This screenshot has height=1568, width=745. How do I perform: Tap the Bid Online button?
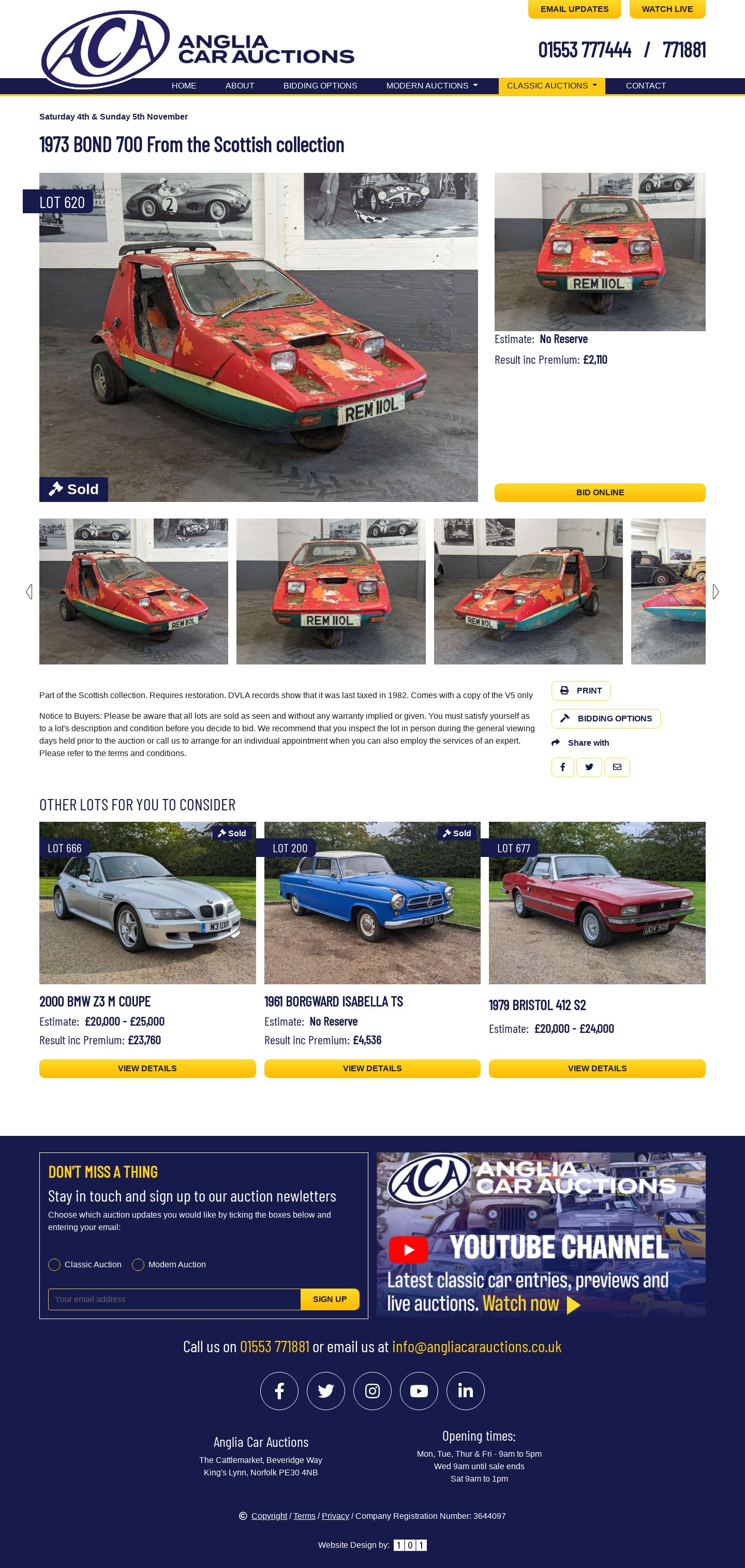(x=600, y=493)
